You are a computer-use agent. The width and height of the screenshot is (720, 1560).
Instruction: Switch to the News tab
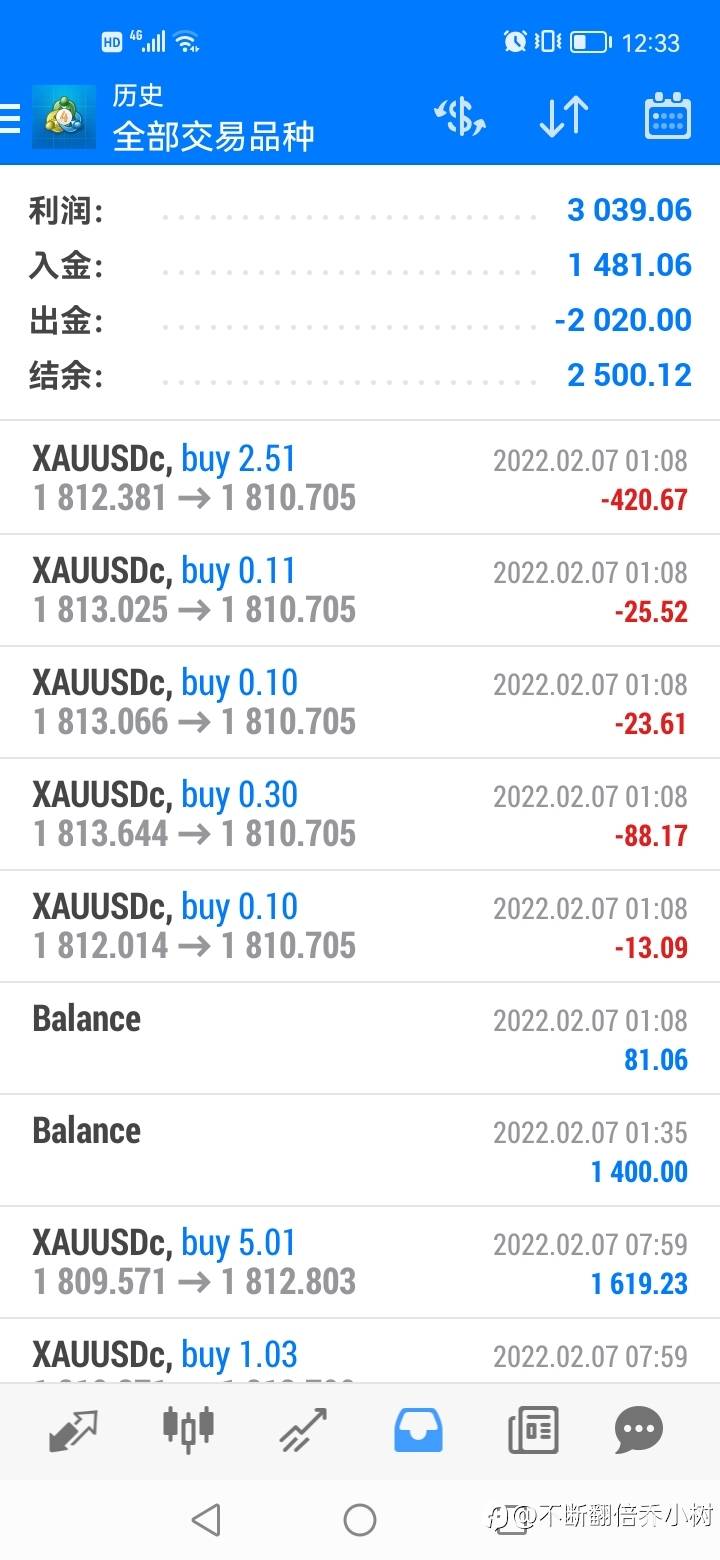coord(534,1430)
